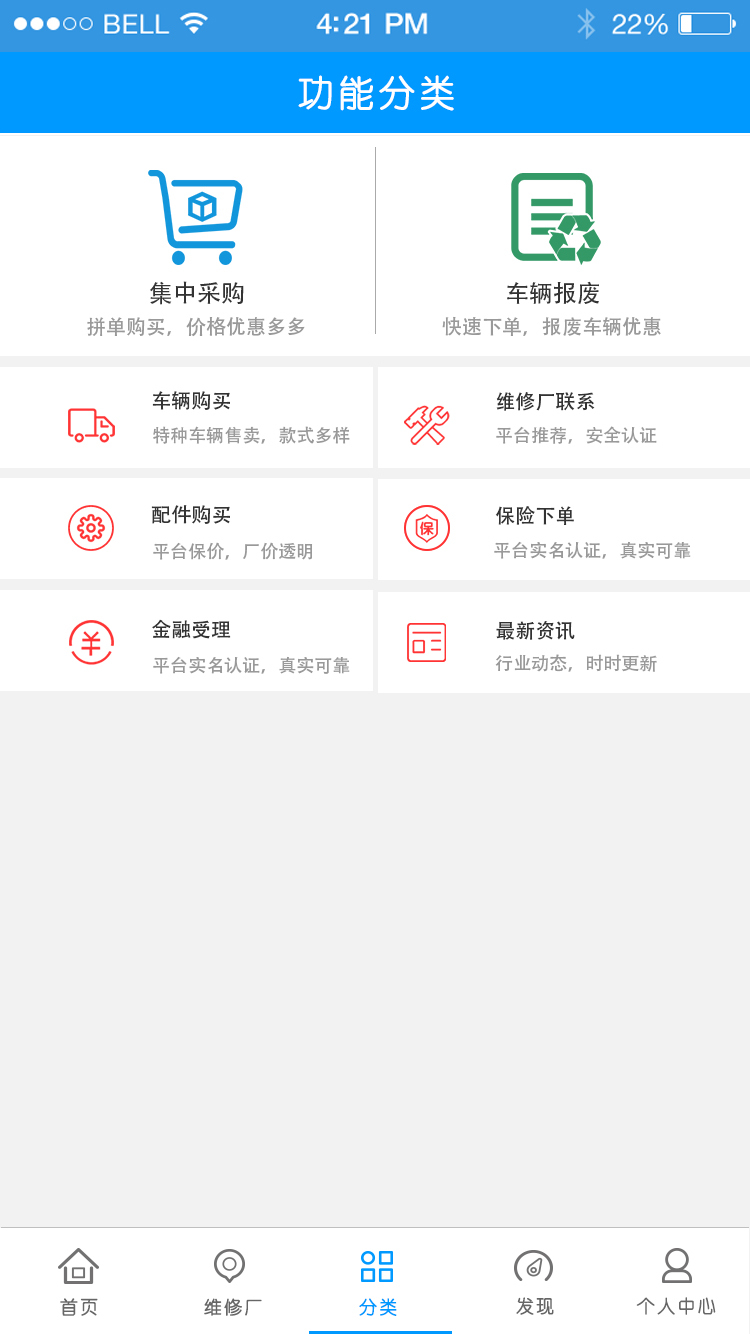Tap the 分类 category tab
Screen dimensions: 750x1334
[x=378, y=1281]
